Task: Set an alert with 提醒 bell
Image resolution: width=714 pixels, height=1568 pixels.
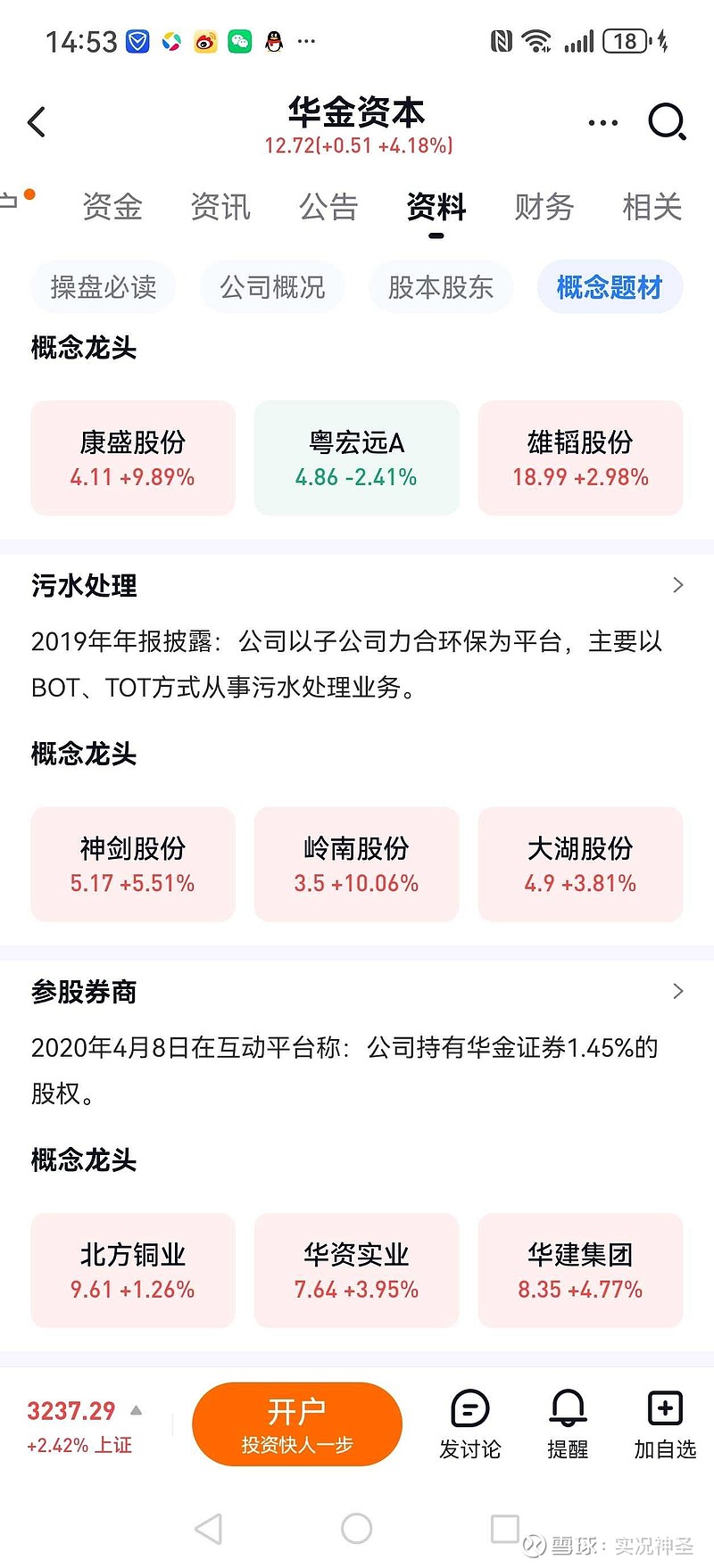Action: click(x=568, y=1425)
